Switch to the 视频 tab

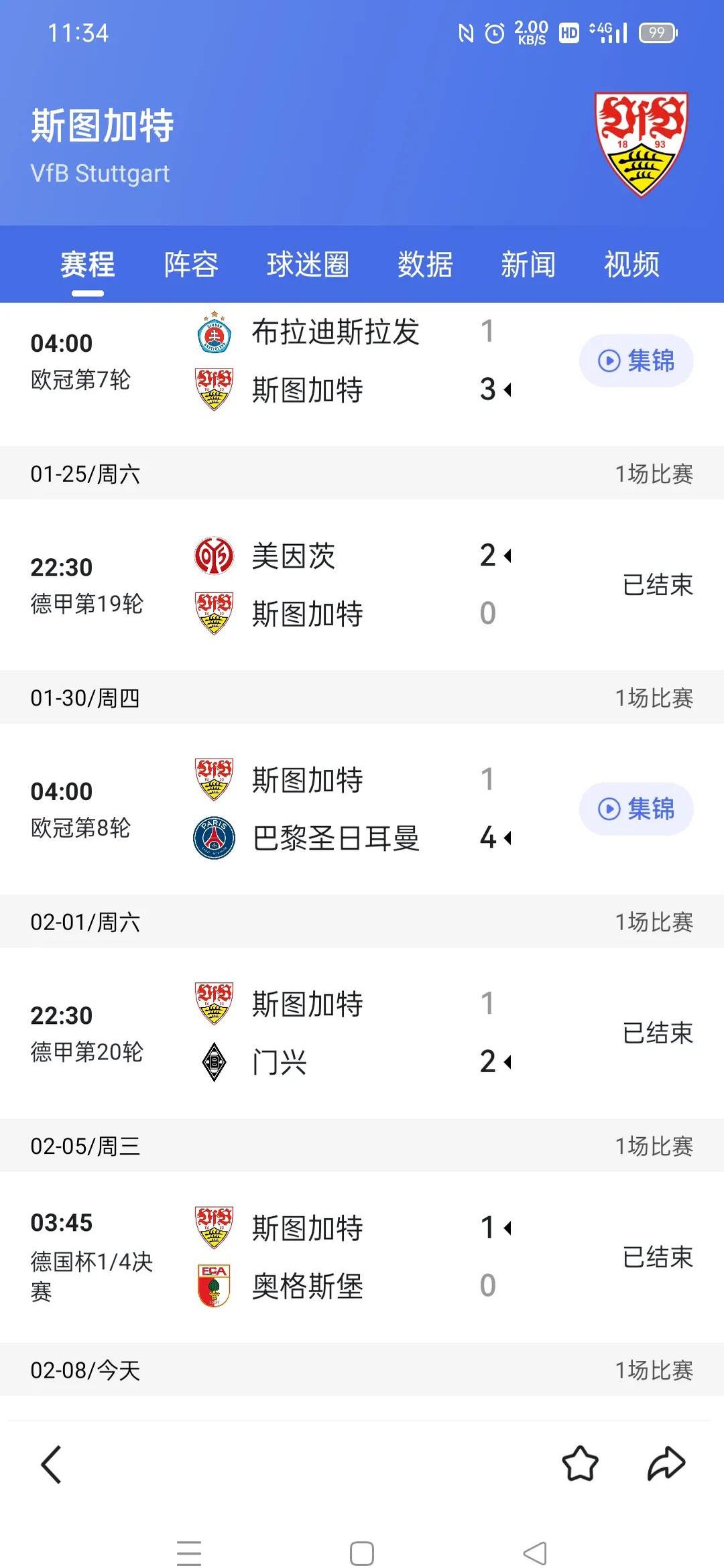[632, 264]
